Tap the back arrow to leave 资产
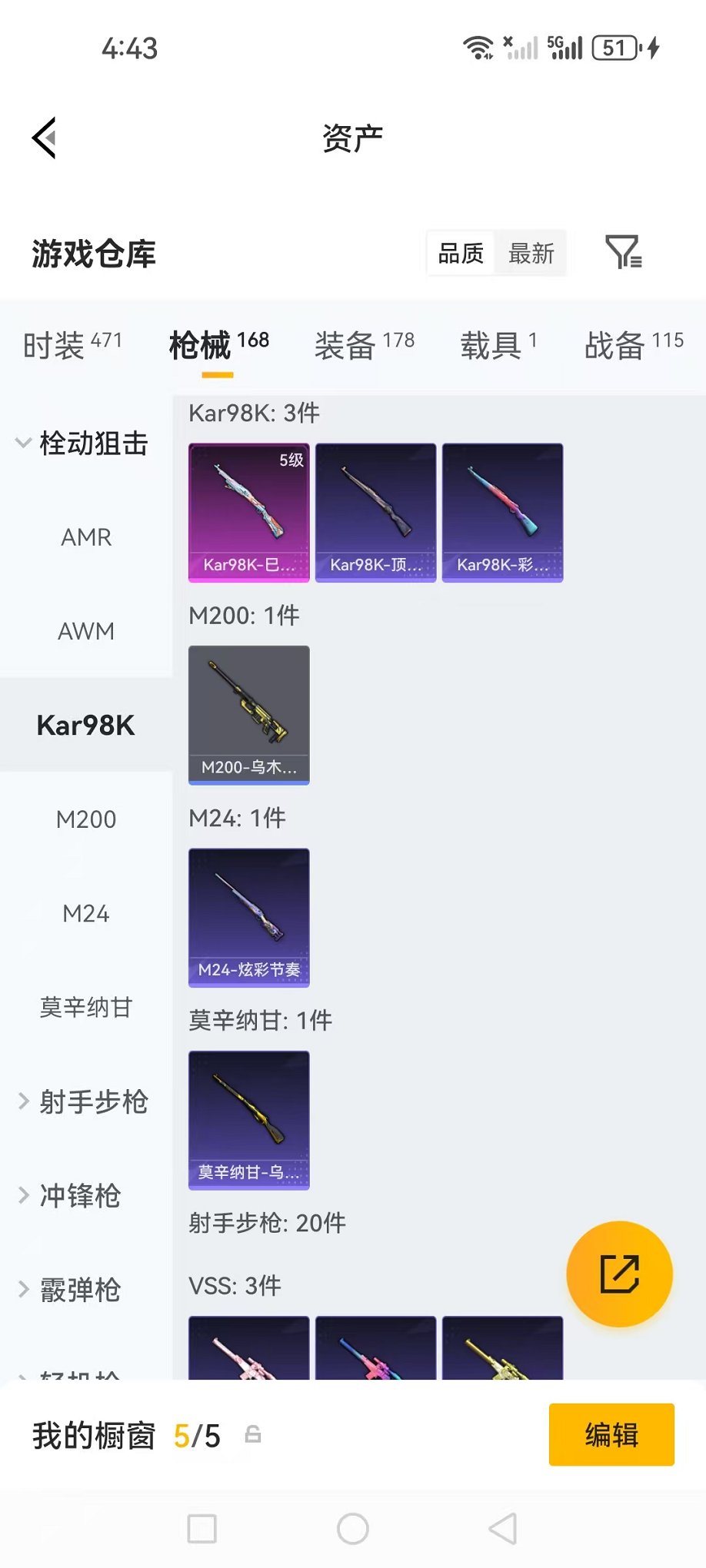Viewport: 706px width, 1568px height. (x=44, y=137)
